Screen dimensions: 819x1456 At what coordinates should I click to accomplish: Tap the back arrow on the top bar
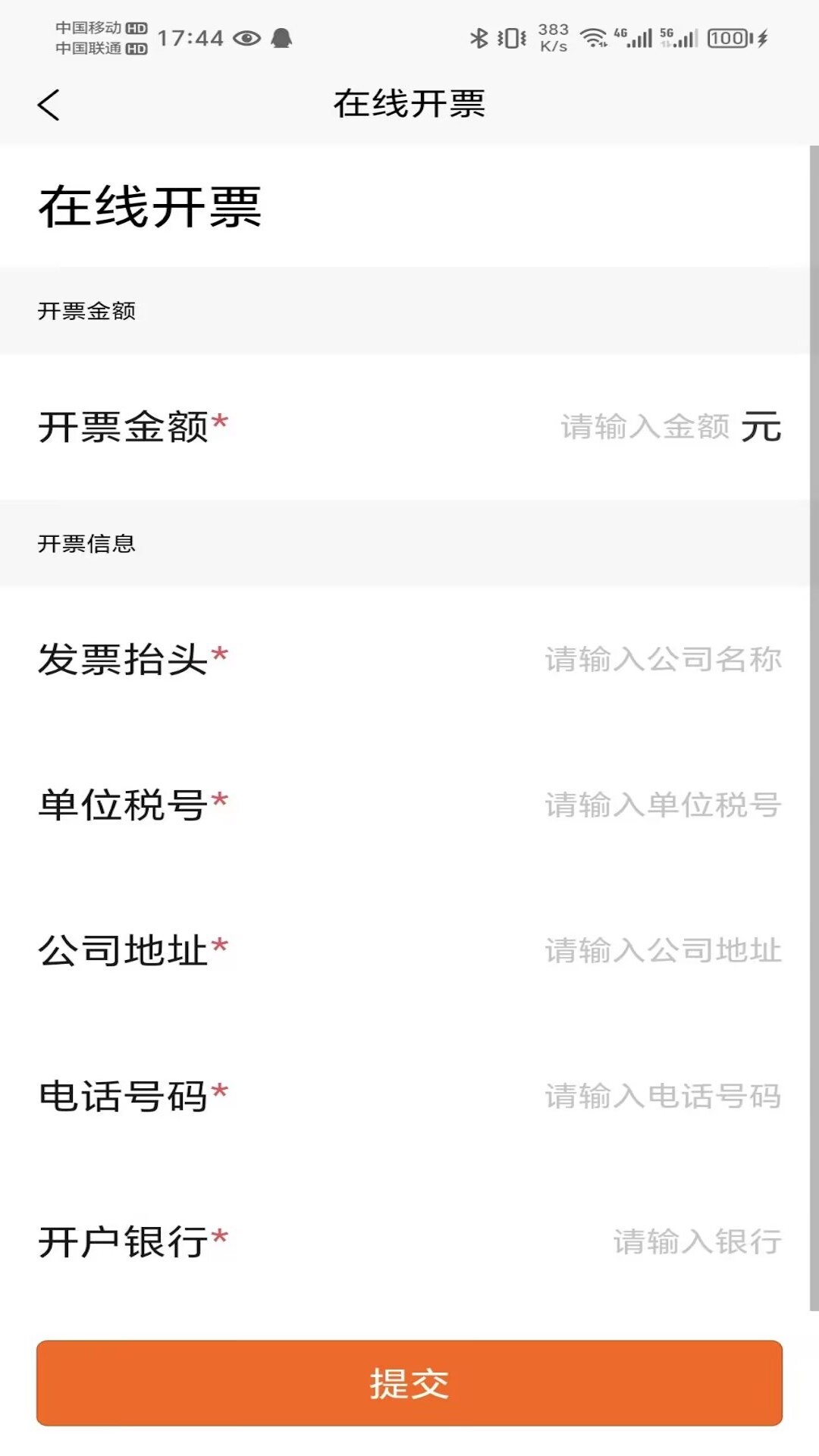click(49, 104)
